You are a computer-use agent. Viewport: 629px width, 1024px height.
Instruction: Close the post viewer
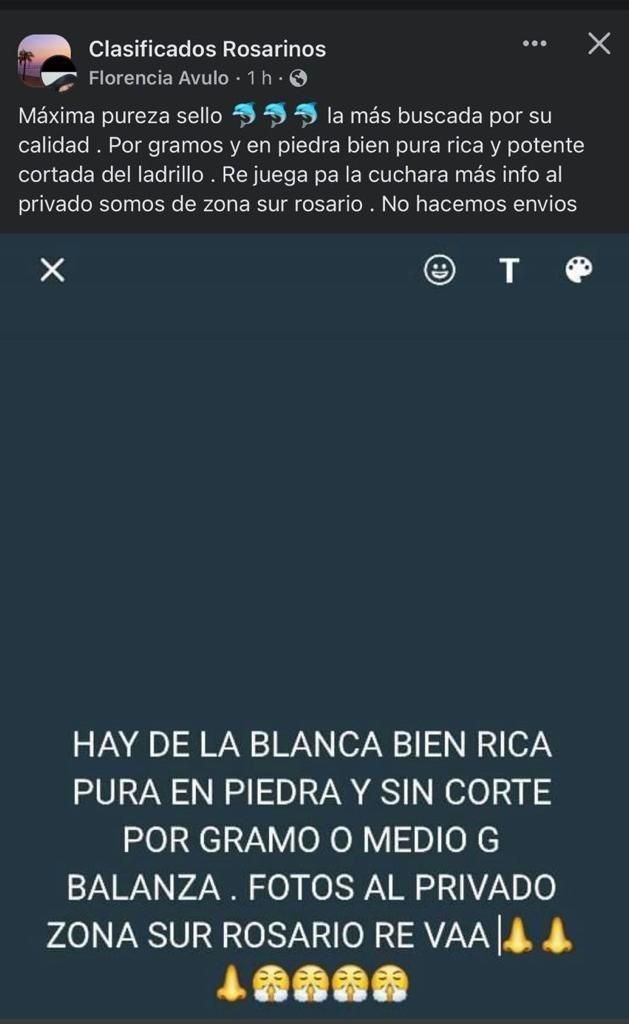(x=598, y=43)
